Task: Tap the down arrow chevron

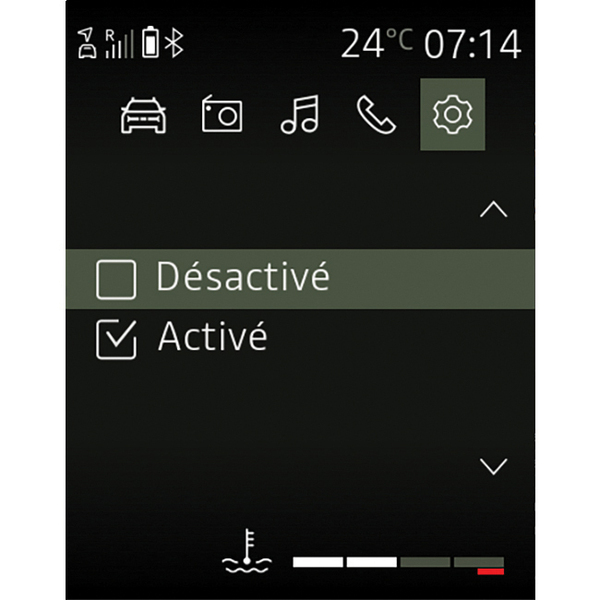Action: point(494,466)
